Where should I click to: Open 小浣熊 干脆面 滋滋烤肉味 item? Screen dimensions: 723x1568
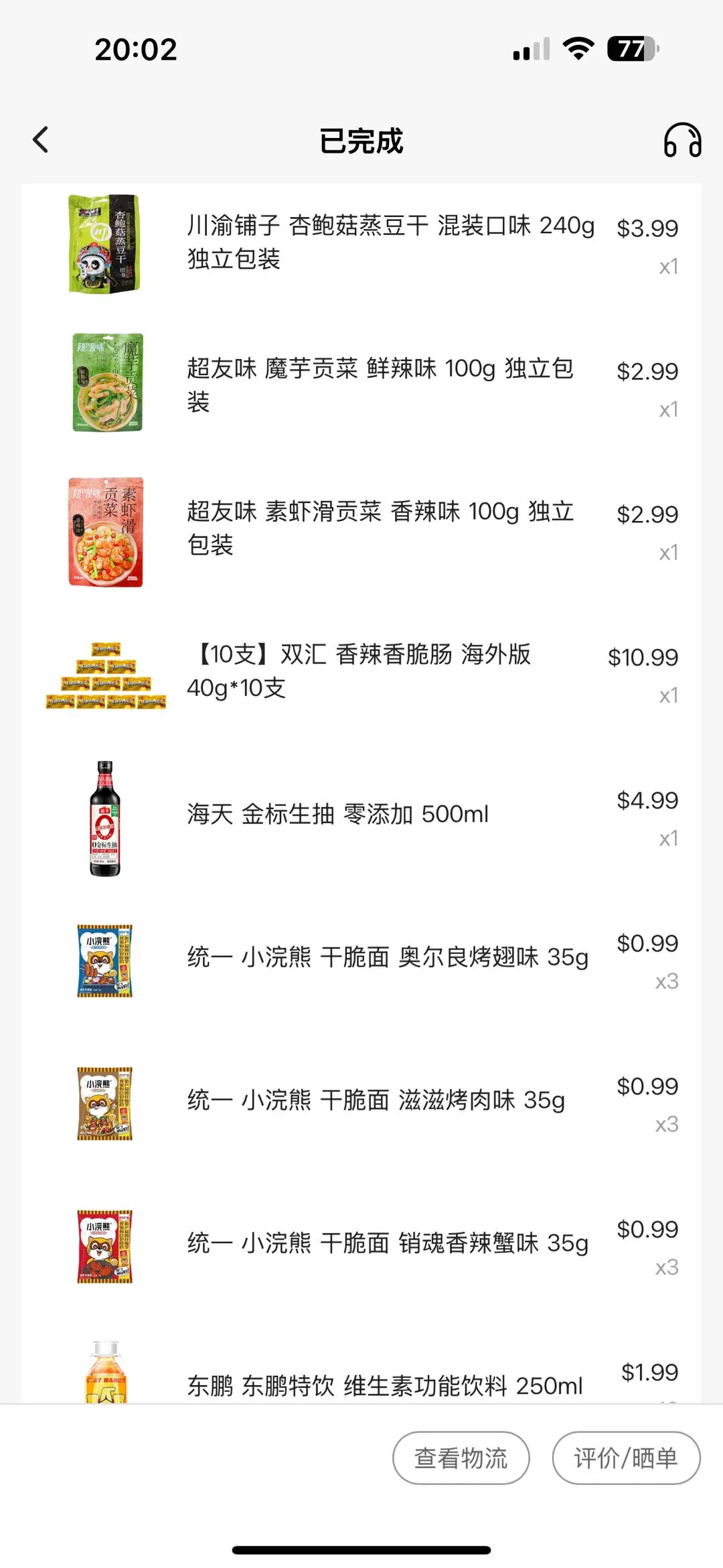[x=376, y=1100]
